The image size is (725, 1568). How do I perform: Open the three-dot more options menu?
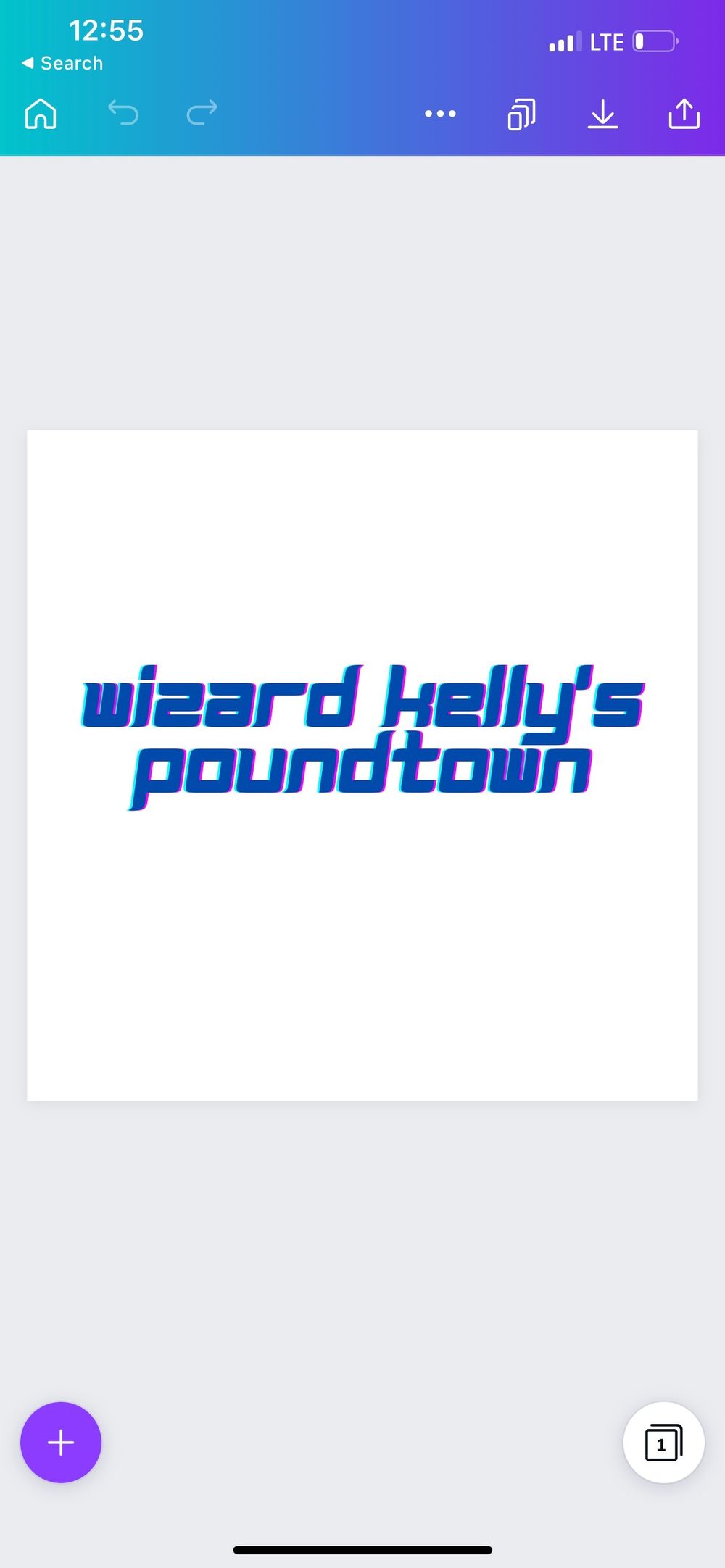[440, 114]
